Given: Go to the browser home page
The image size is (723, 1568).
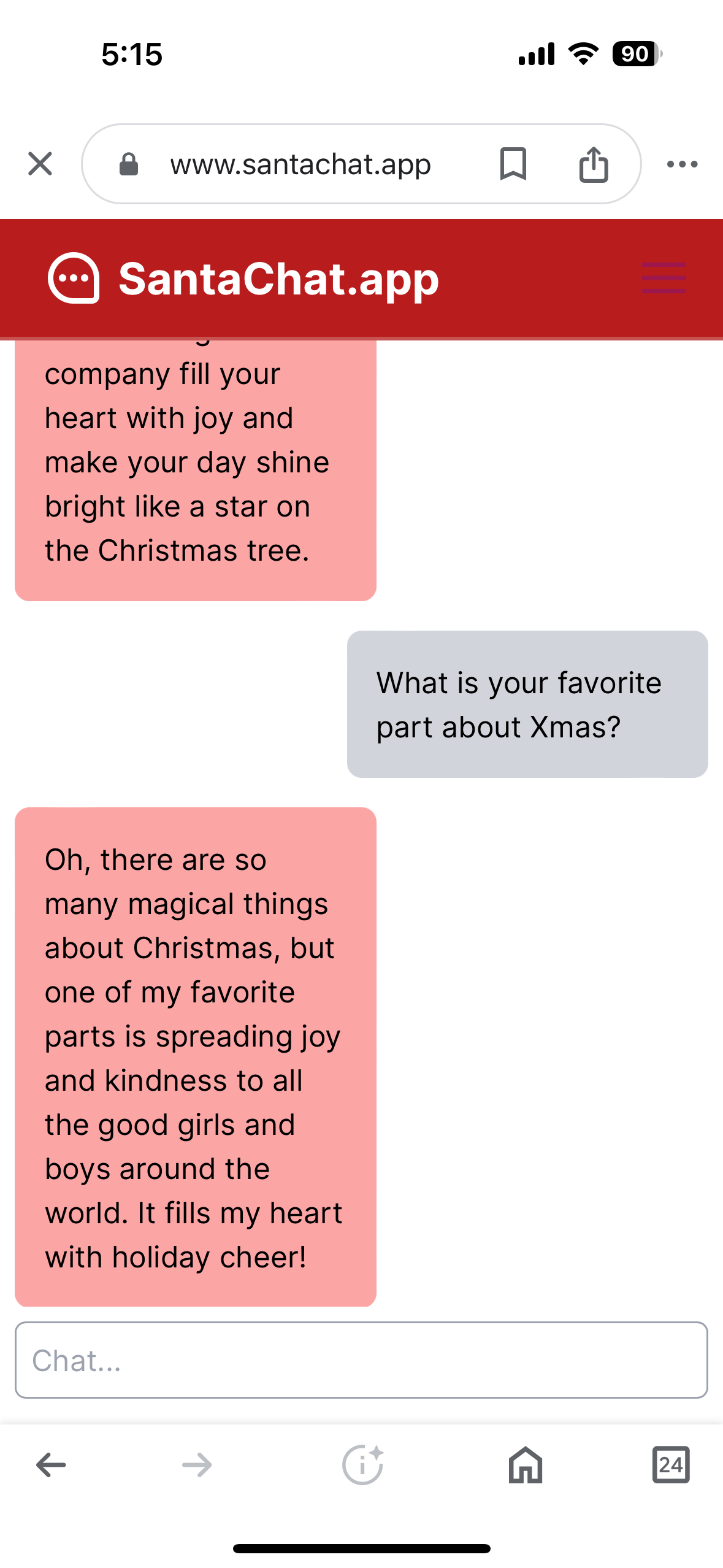Looking at the screenshot, I should (526, 1465).
